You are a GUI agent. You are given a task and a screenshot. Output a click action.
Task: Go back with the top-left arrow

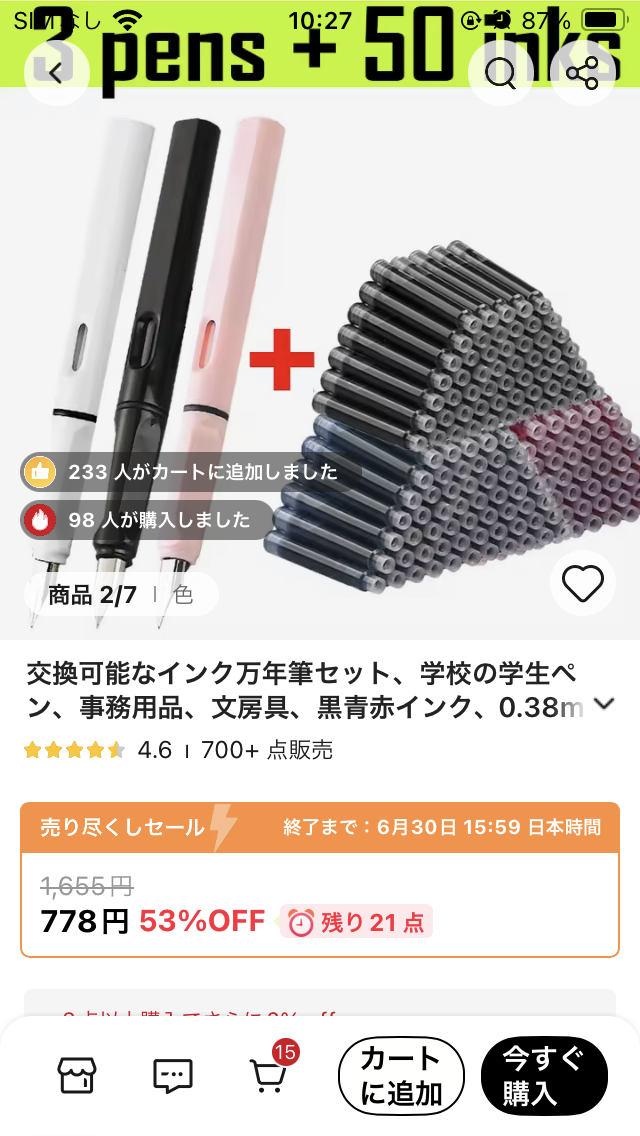[x=57, y=73]
